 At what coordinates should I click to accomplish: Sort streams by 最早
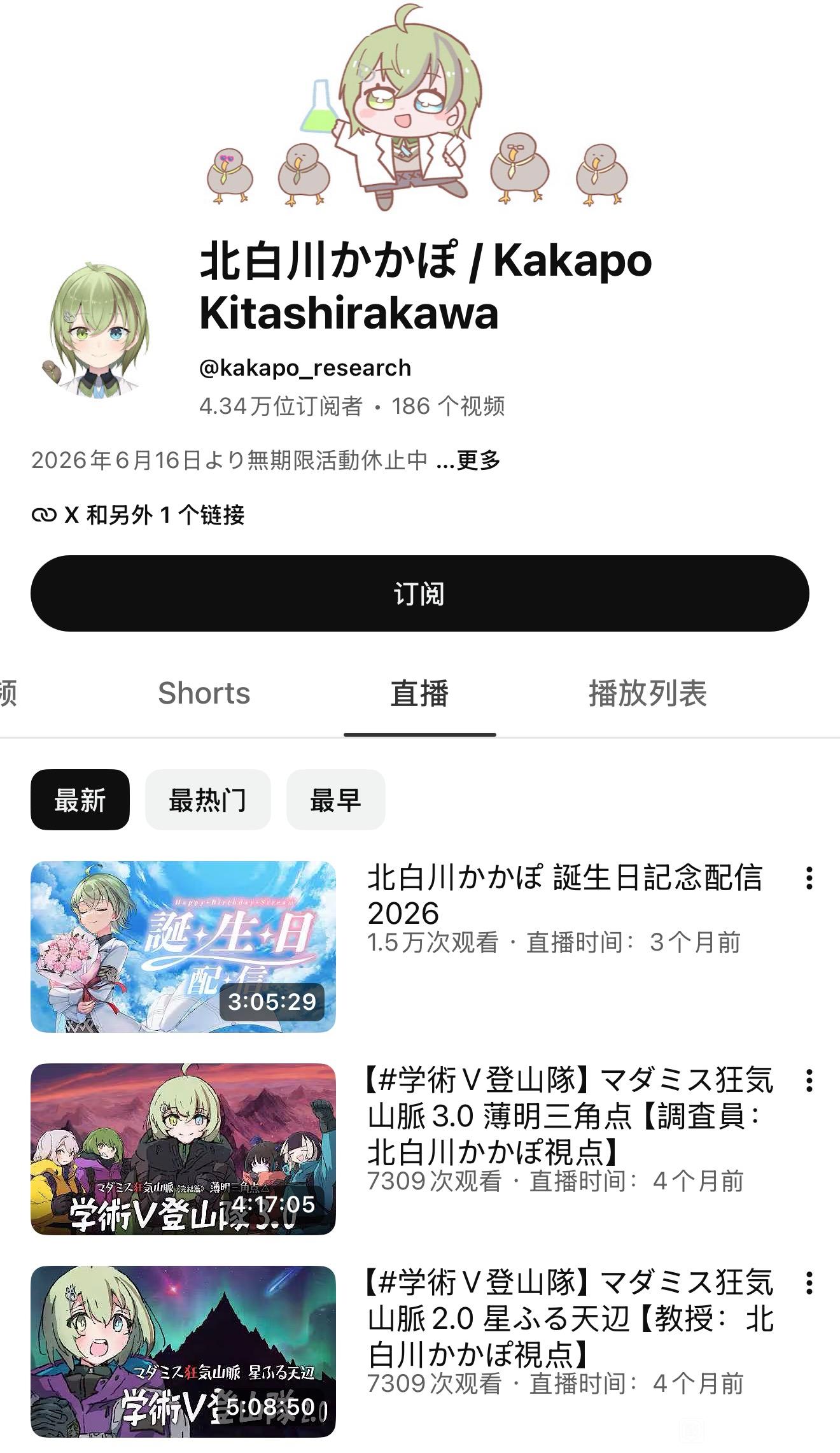click(x=335, y=800)
